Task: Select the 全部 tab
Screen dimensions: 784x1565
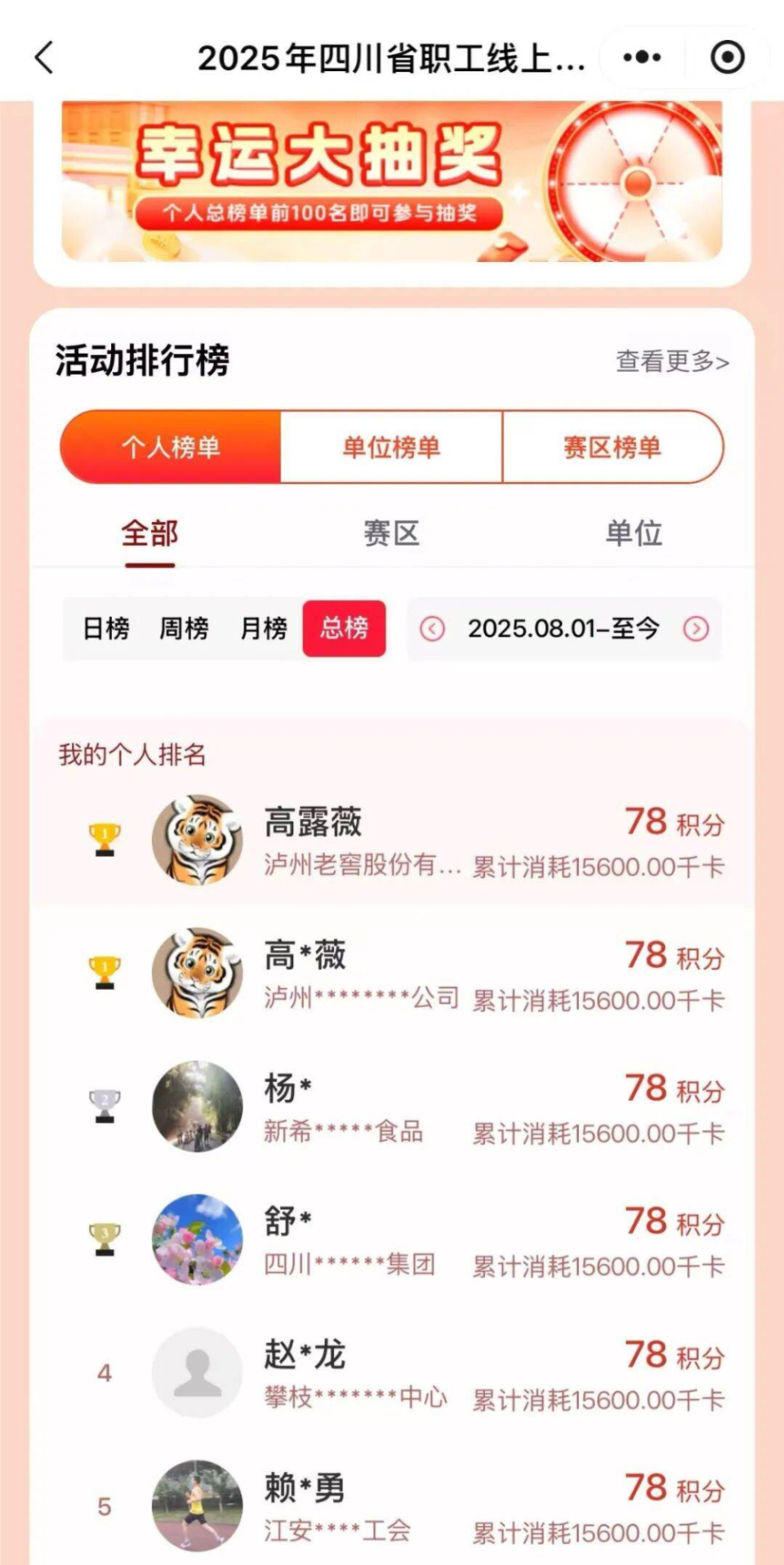Action: pyautogui.click(x=149, y=534)
